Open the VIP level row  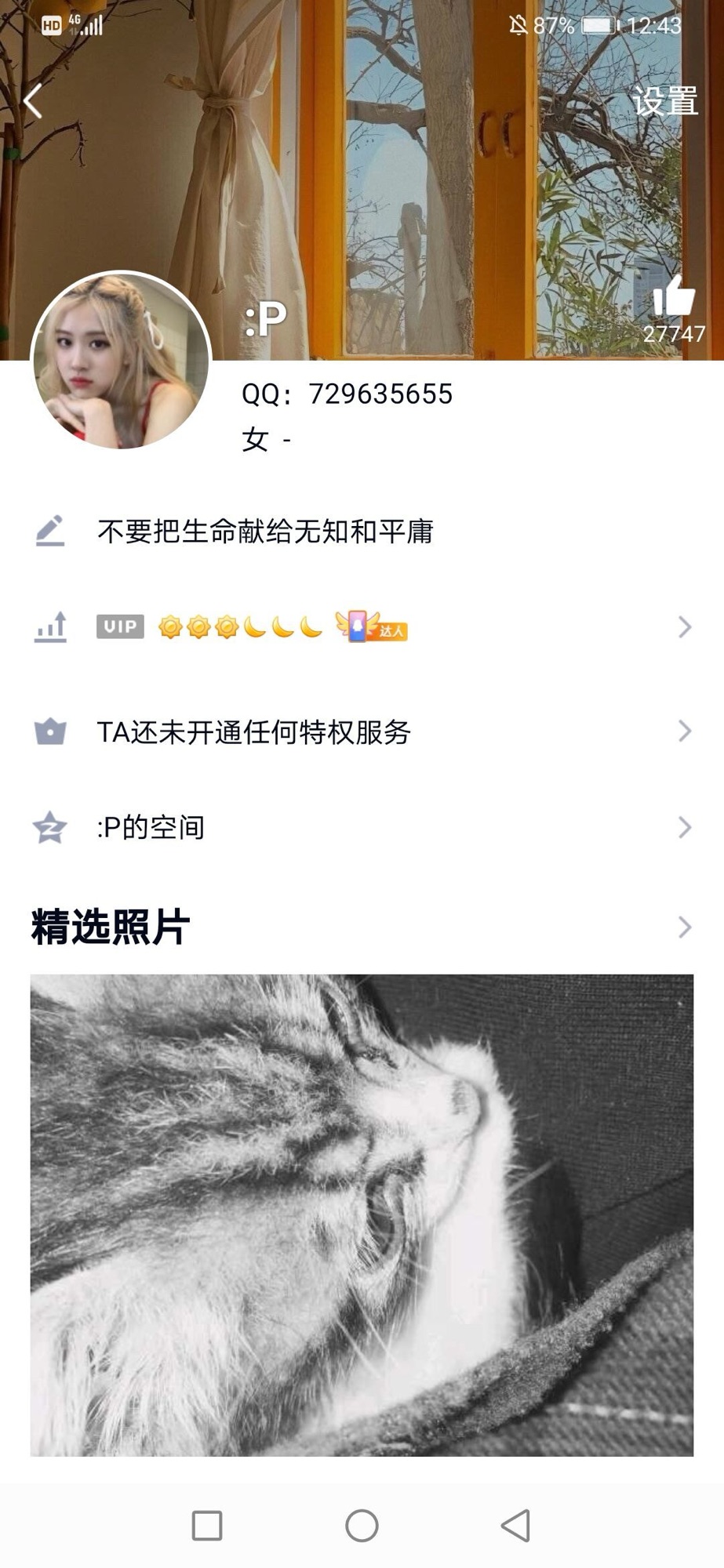(x=361, y=627)
